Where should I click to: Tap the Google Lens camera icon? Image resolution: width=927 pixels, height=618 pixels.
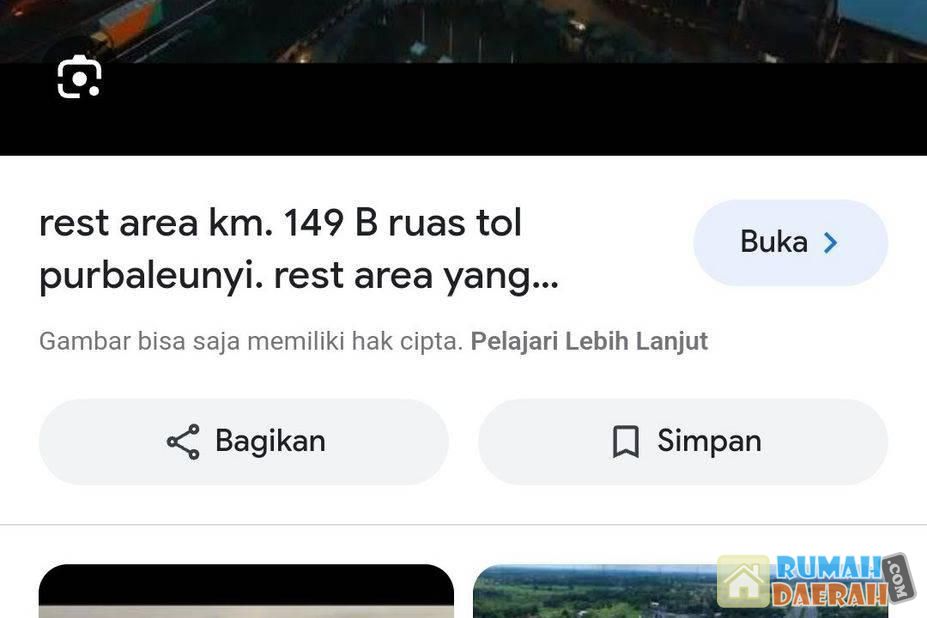click(80, 78)
